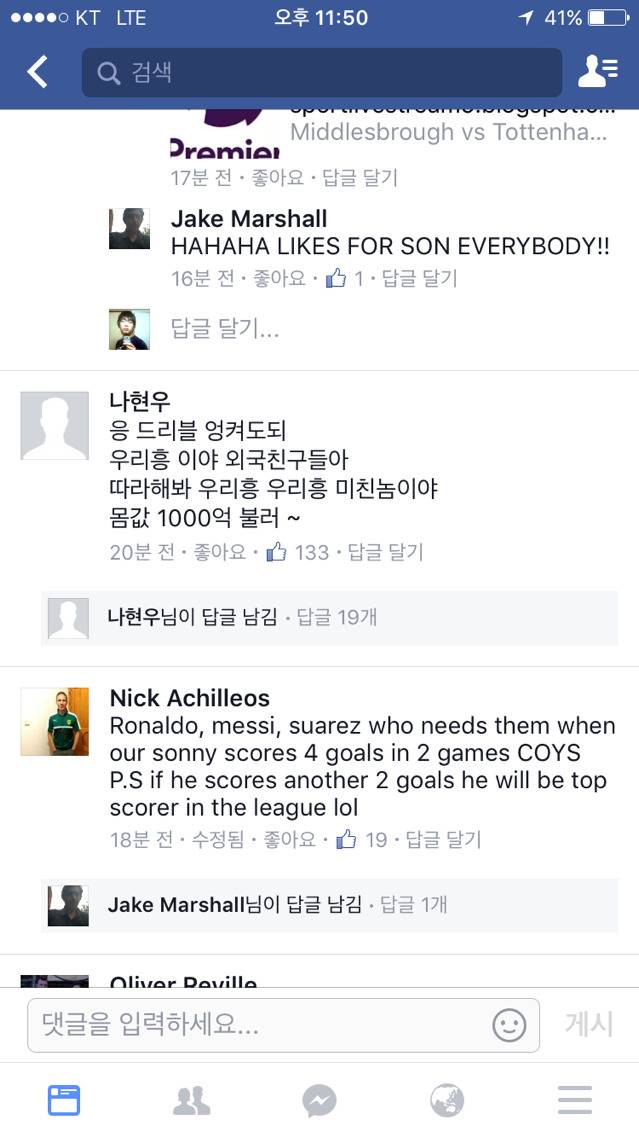Image resolution: width=639 pixels, height=1138 pixels.
Task: Post the comment with 게시
Action: [x=588, y=1024]
